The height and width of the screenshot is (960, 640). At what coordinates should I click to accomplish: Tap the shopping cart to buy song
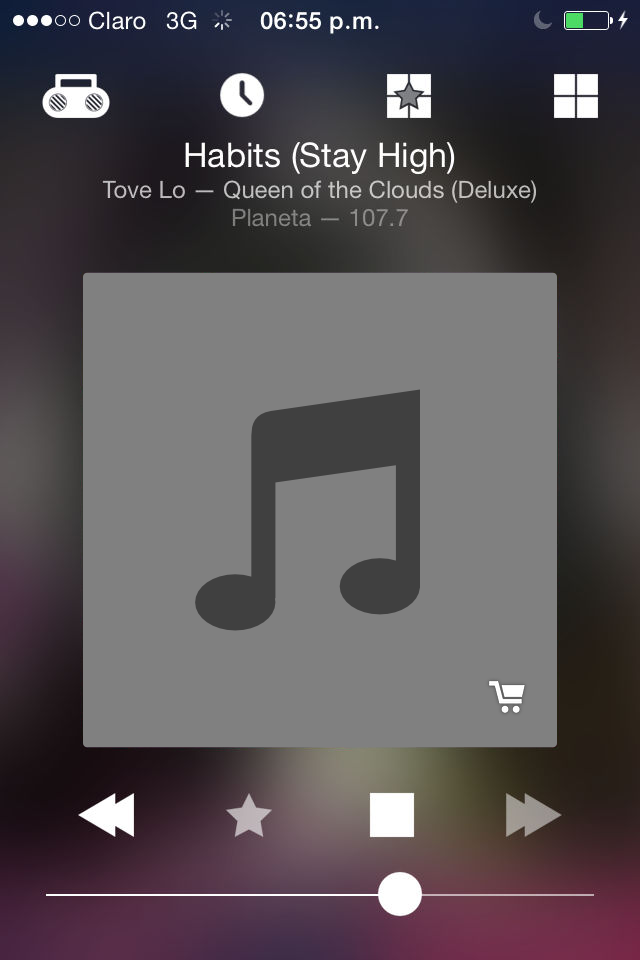click(507, 696)
